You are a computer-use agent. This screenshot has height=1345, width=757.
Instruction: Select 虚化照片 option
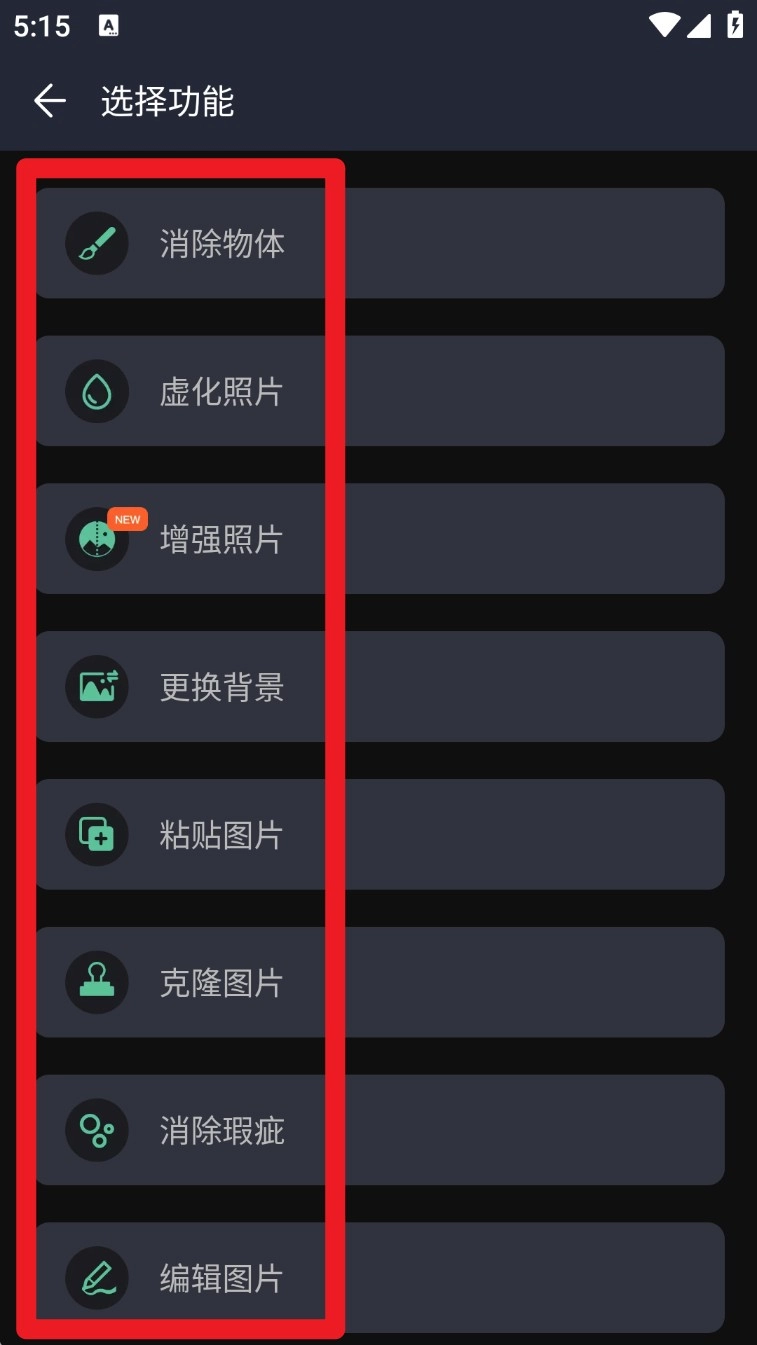pyautogui.click(x=380, y=391)
